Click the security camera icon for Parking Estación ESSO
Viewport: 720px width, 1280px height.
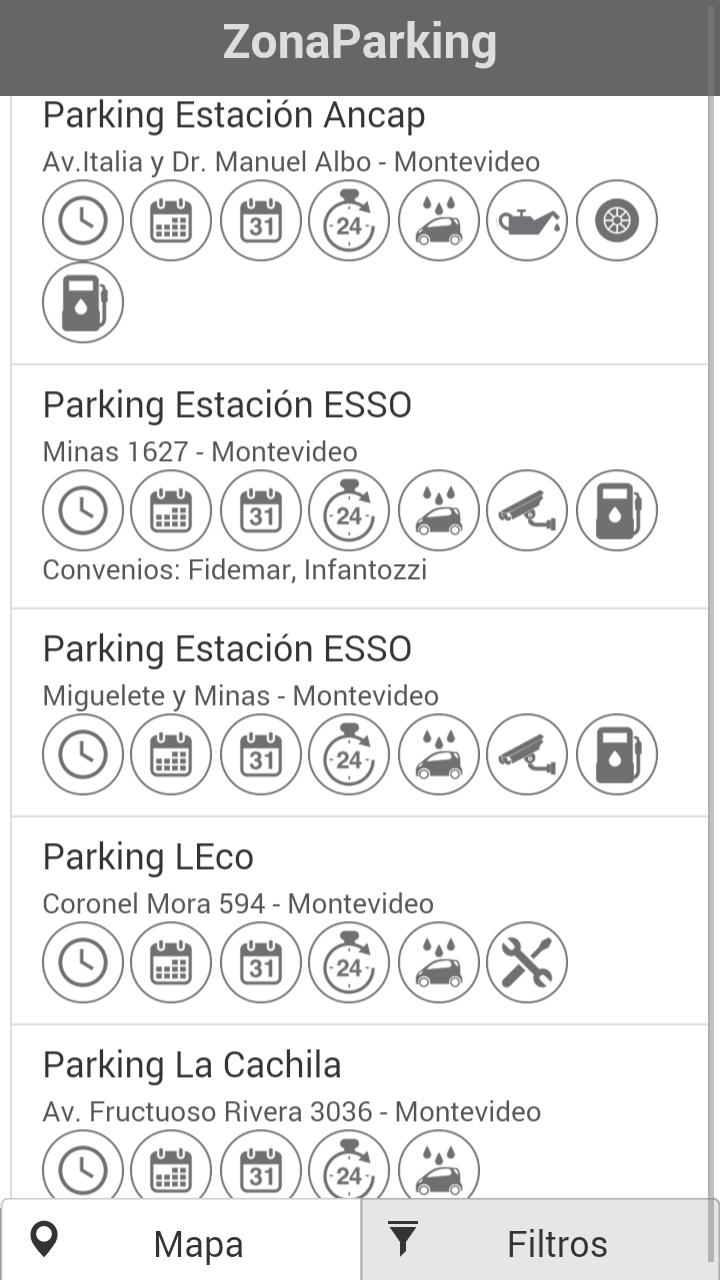[x=527, y=510]
